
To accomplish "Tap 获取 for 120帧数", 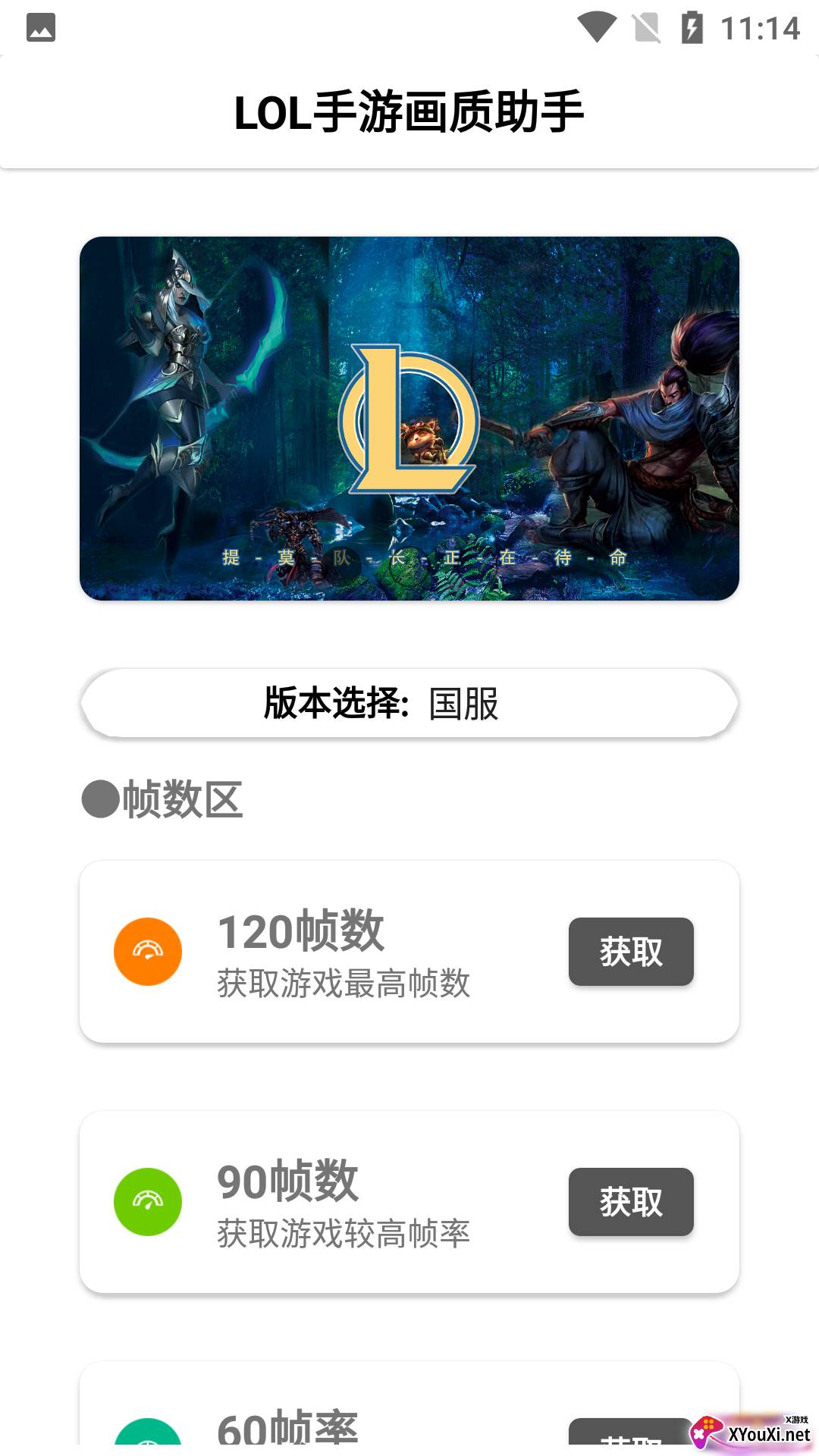I will pyautogui.click(x=631, y=952).
